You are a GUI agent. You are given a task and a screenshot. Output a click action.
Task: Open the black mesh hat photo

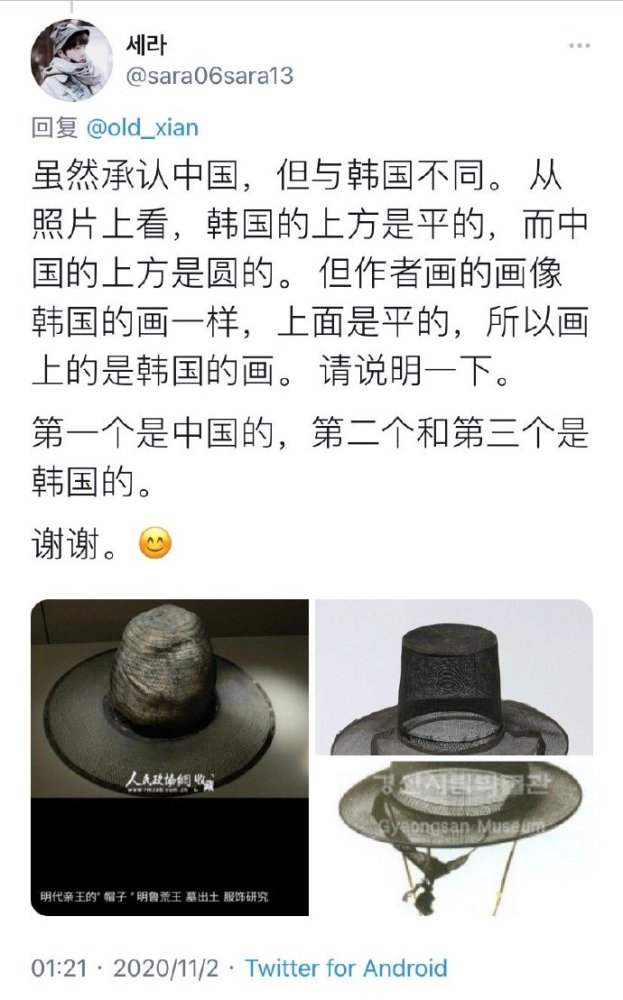454,677
